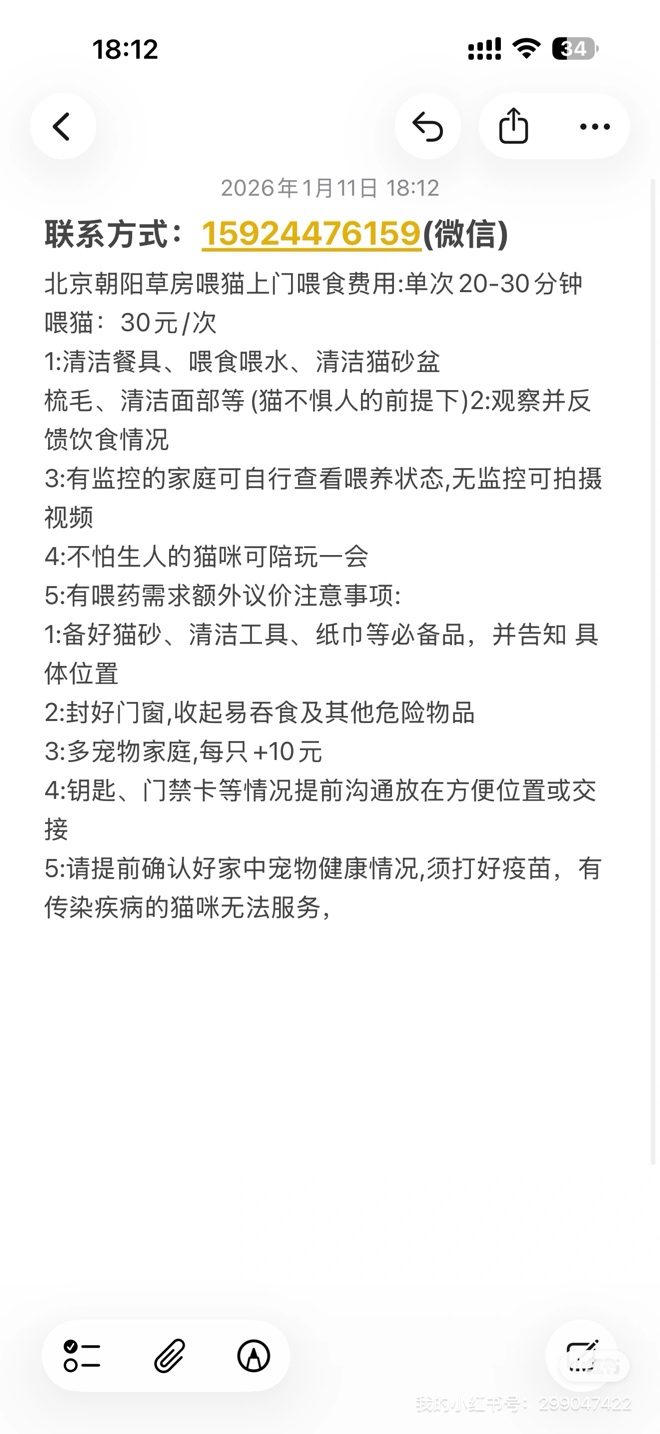
Task: Share this note
Action: pos(513,127)
